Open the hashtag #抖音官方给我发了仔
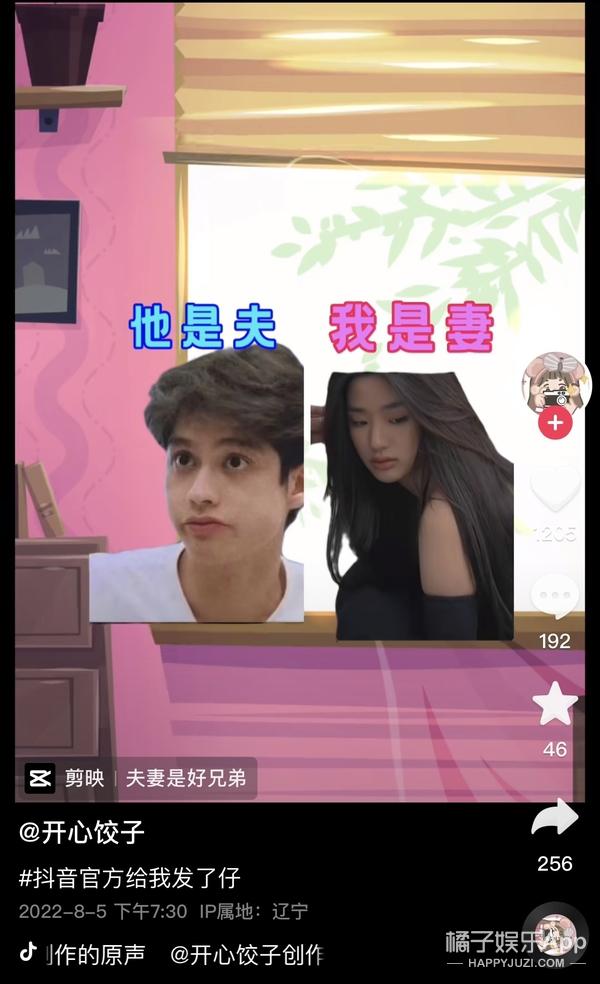 [x=130, y=878]
